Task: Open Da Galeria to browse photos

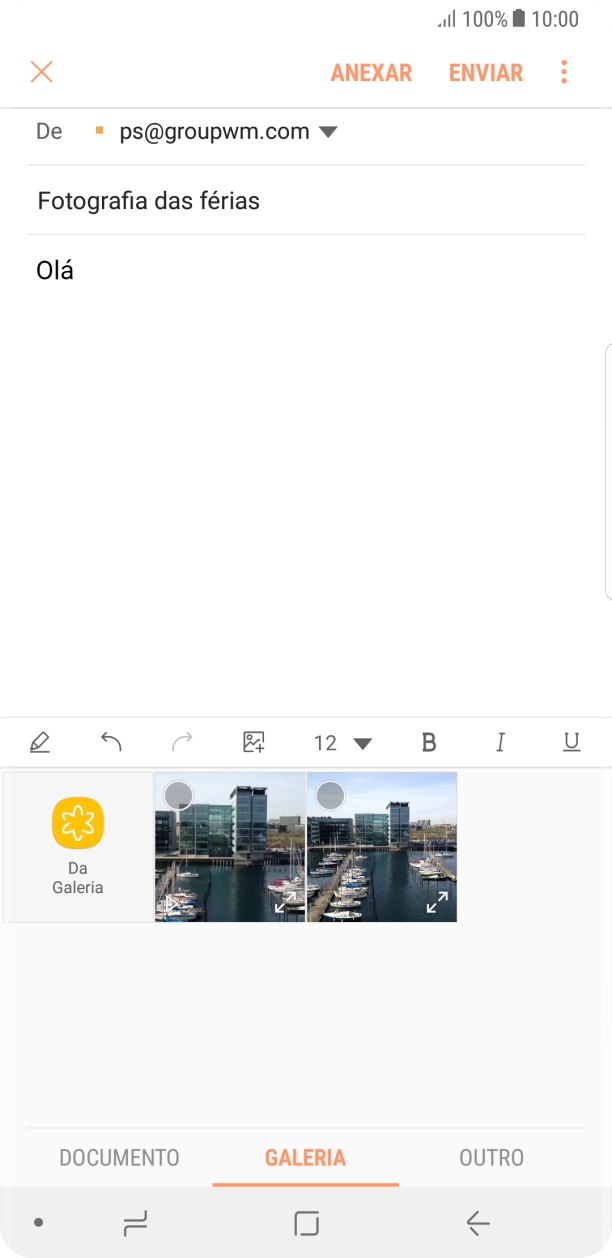Action: click(x=78, y=846)
